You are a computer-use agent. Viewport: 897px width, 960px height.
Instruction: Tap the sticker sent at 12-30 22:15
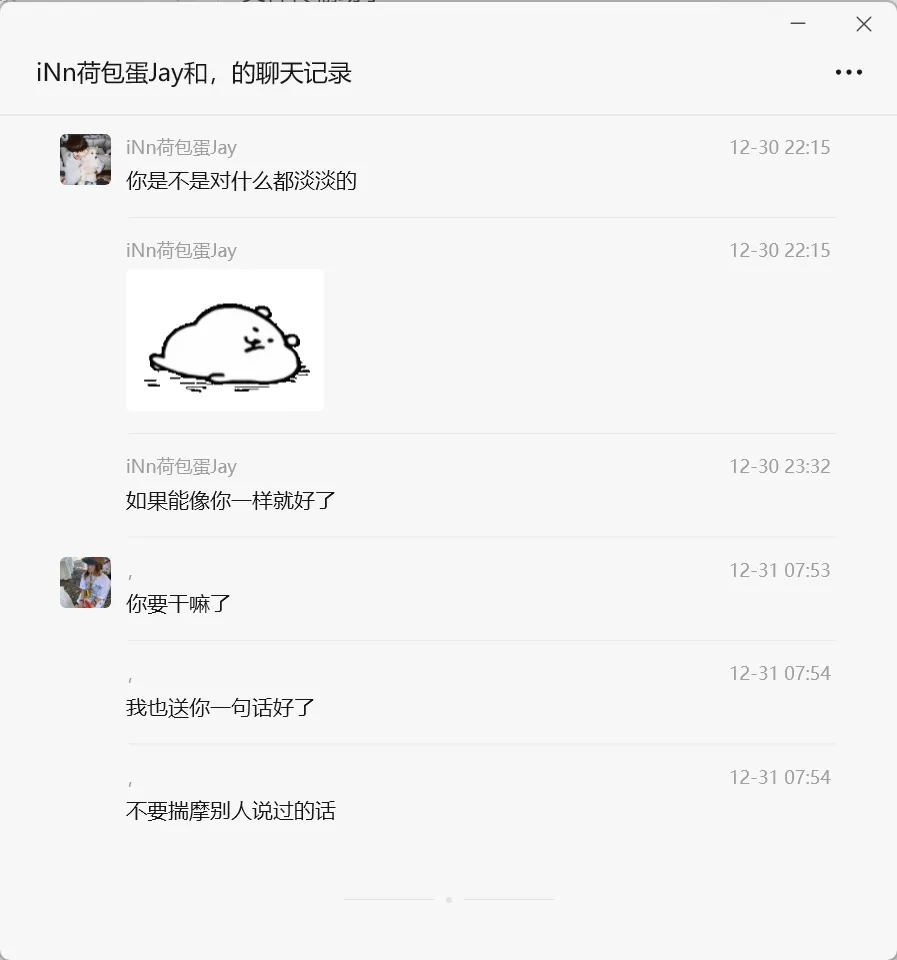pos(224,340)
